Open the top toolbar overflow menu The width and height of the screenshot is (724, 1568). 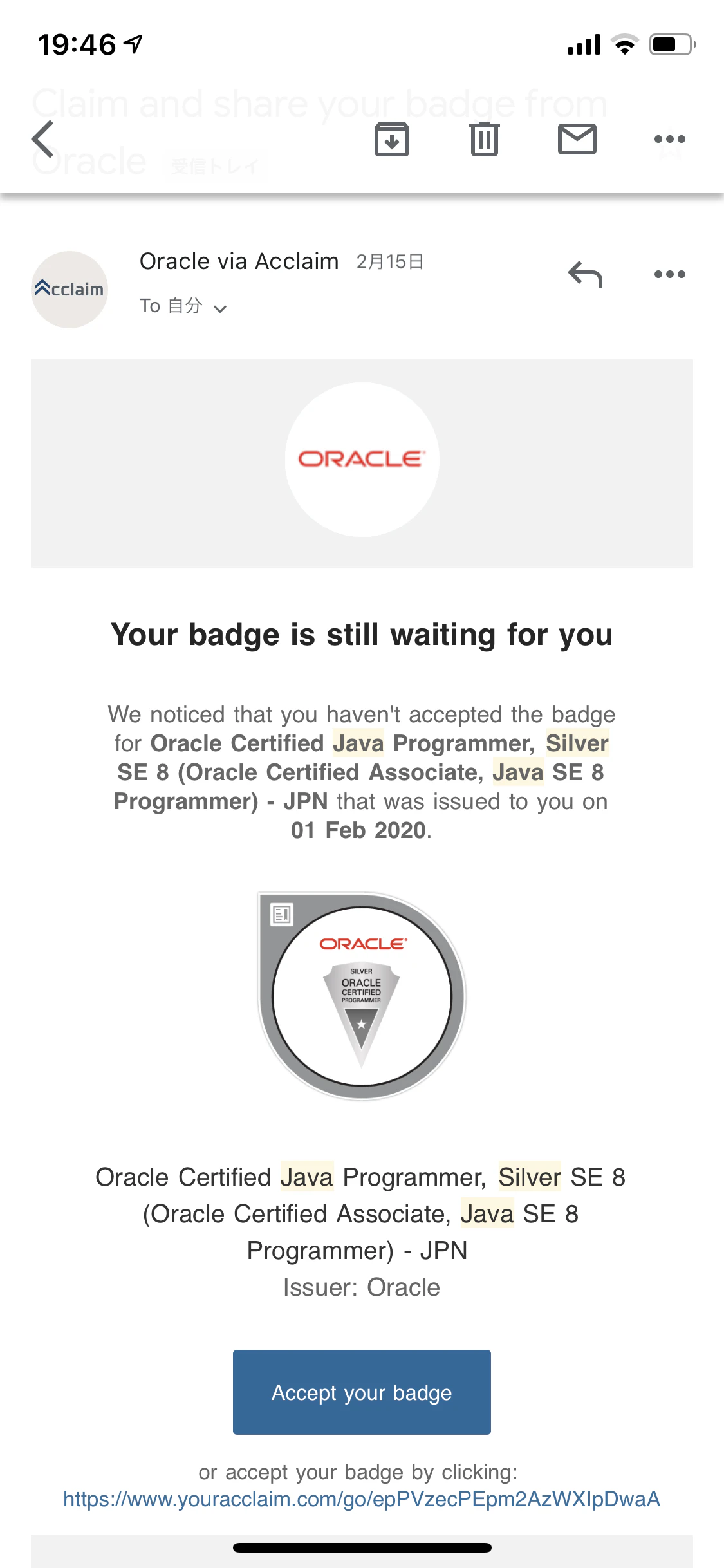[x=670, y=139]
